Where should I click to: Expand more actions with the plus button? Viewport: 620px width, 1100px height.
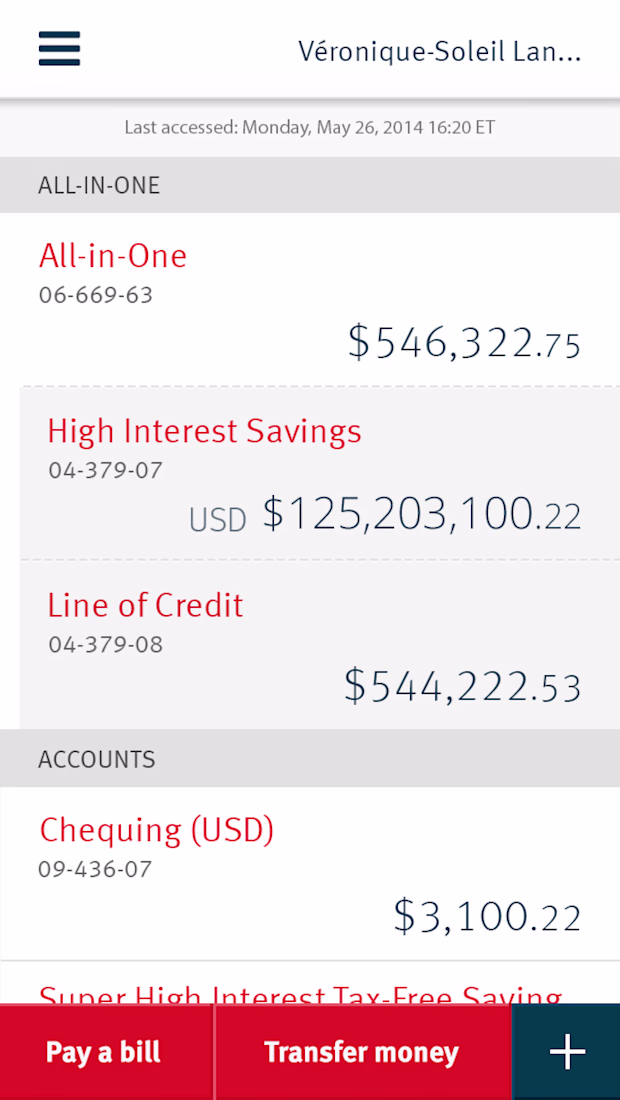[x=567, y=1052]
